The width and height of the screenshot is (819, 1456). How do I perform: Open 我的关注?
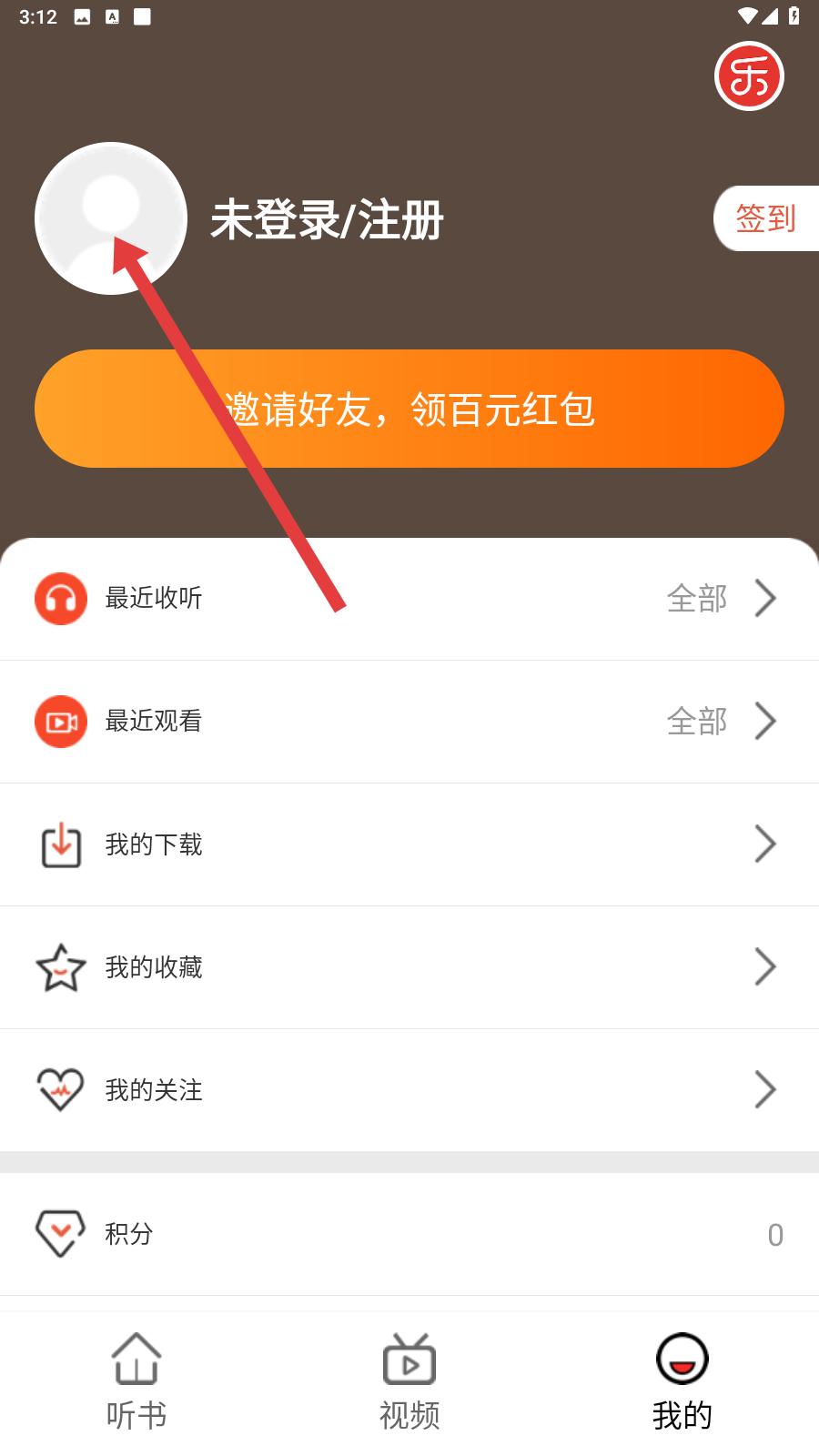tap(409, 1090)
